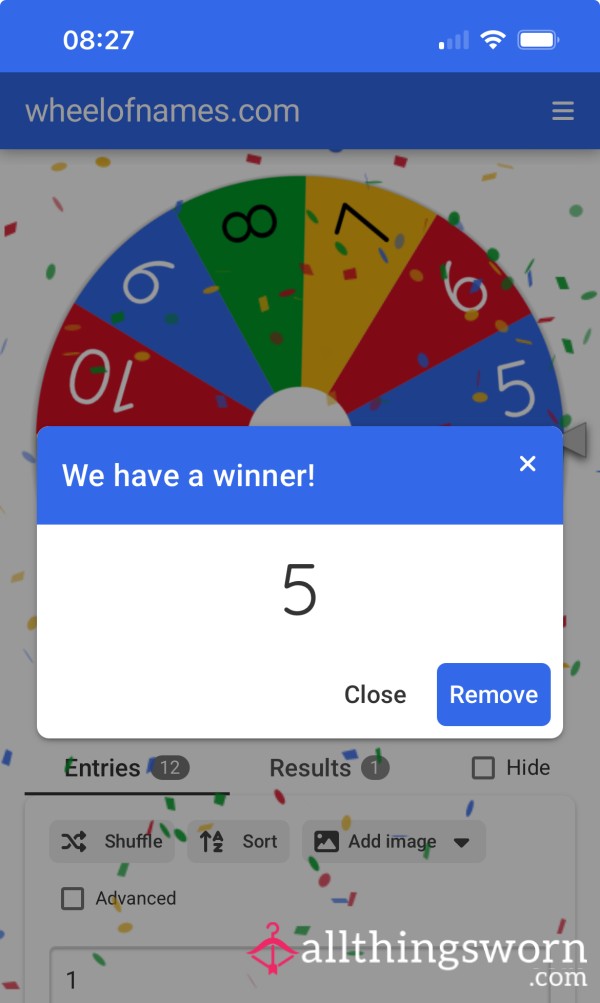This screenshot has width=600, height=1003.
Task: Focus the entries text box
Action: [299, 975]
